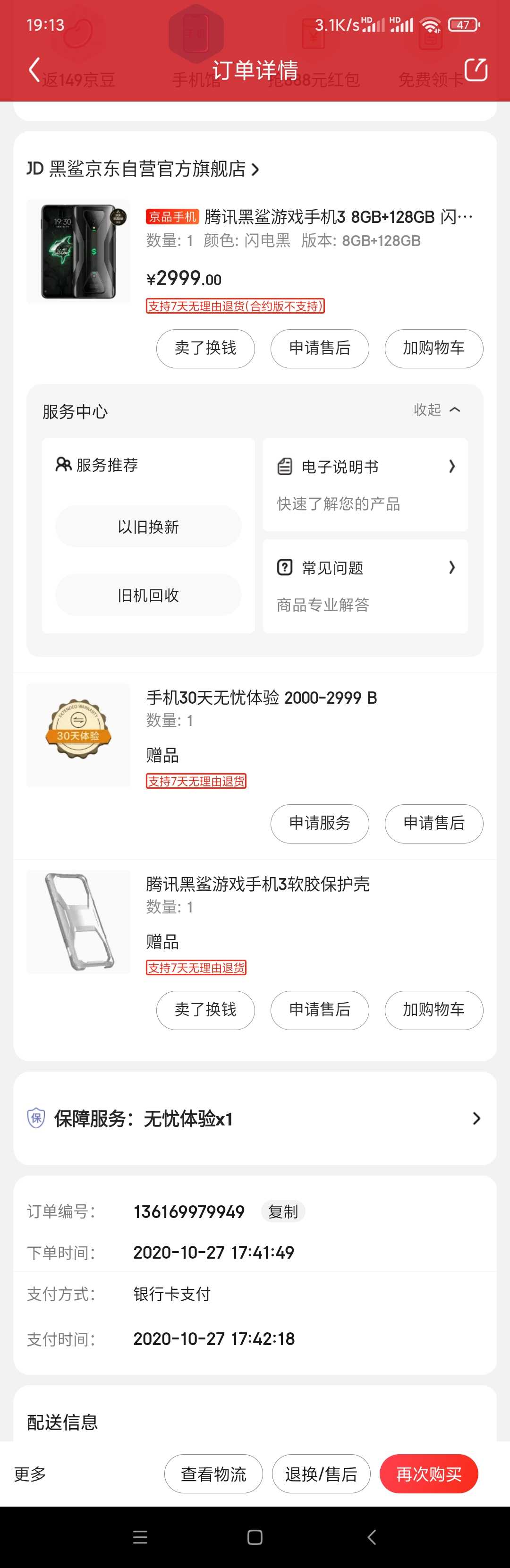
Task: Select 旧机回收 service option
Action: click(148, 595)
